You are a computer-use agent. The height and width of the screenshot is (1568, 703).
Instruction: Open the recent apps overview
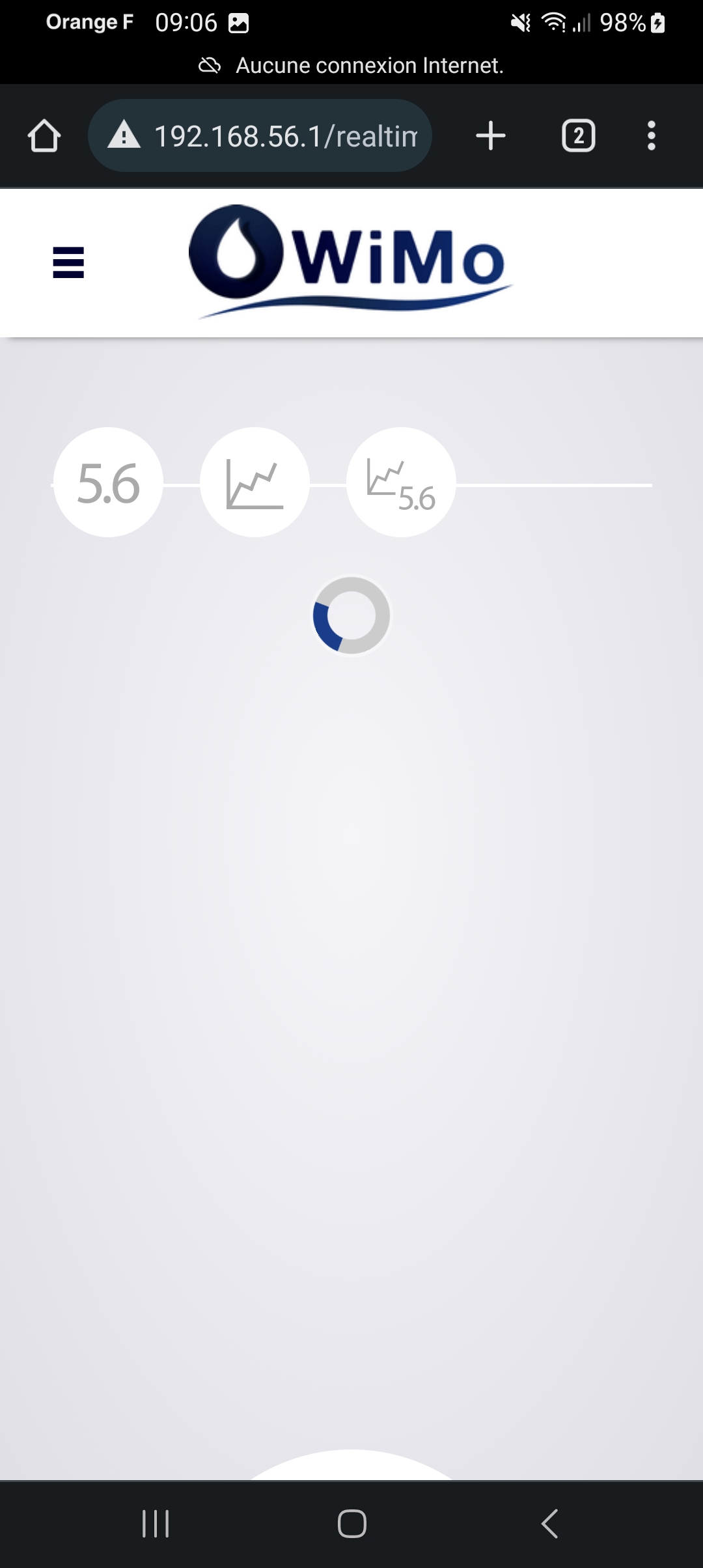pyautogui.click(x=156, y=1524)
